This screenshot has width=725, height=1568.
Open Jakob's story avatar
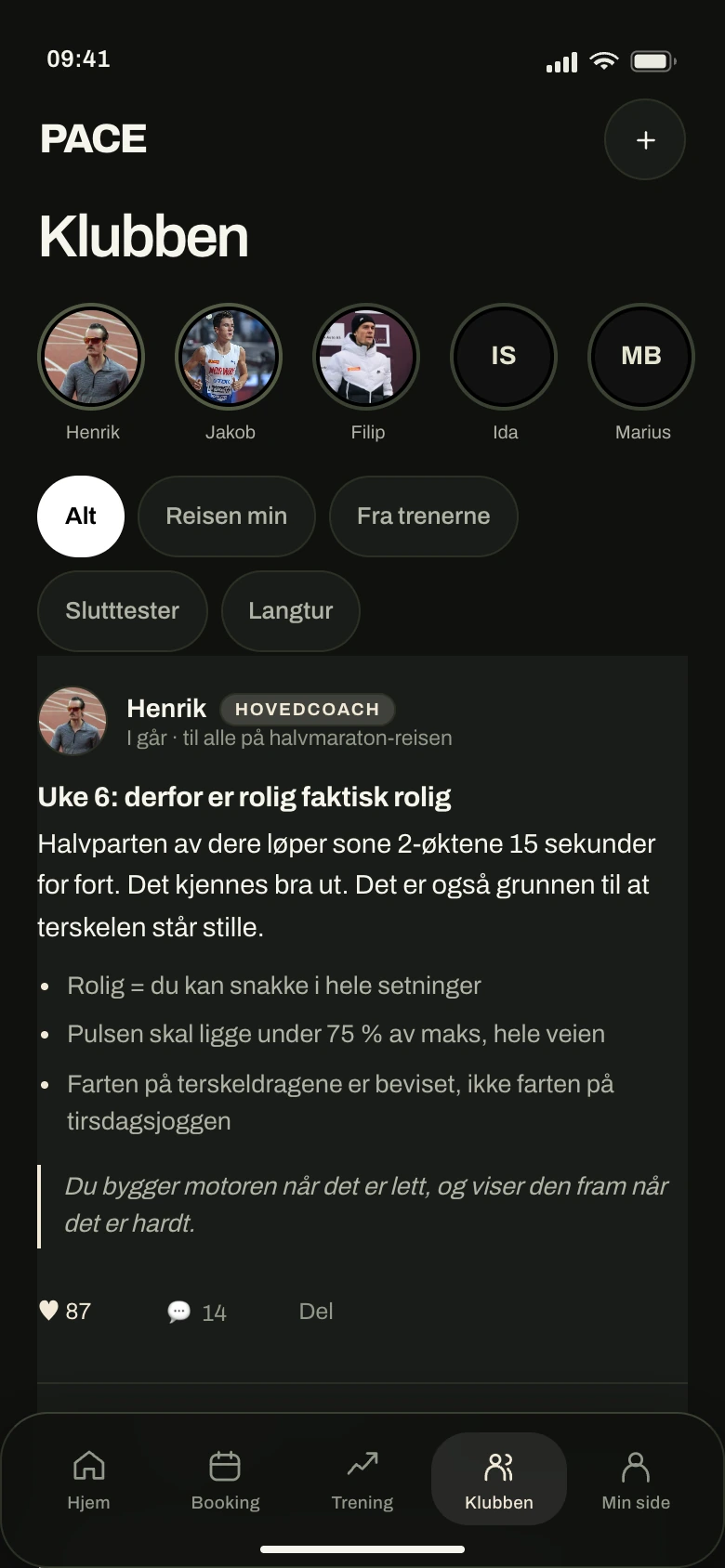click(x=229, y=357)
